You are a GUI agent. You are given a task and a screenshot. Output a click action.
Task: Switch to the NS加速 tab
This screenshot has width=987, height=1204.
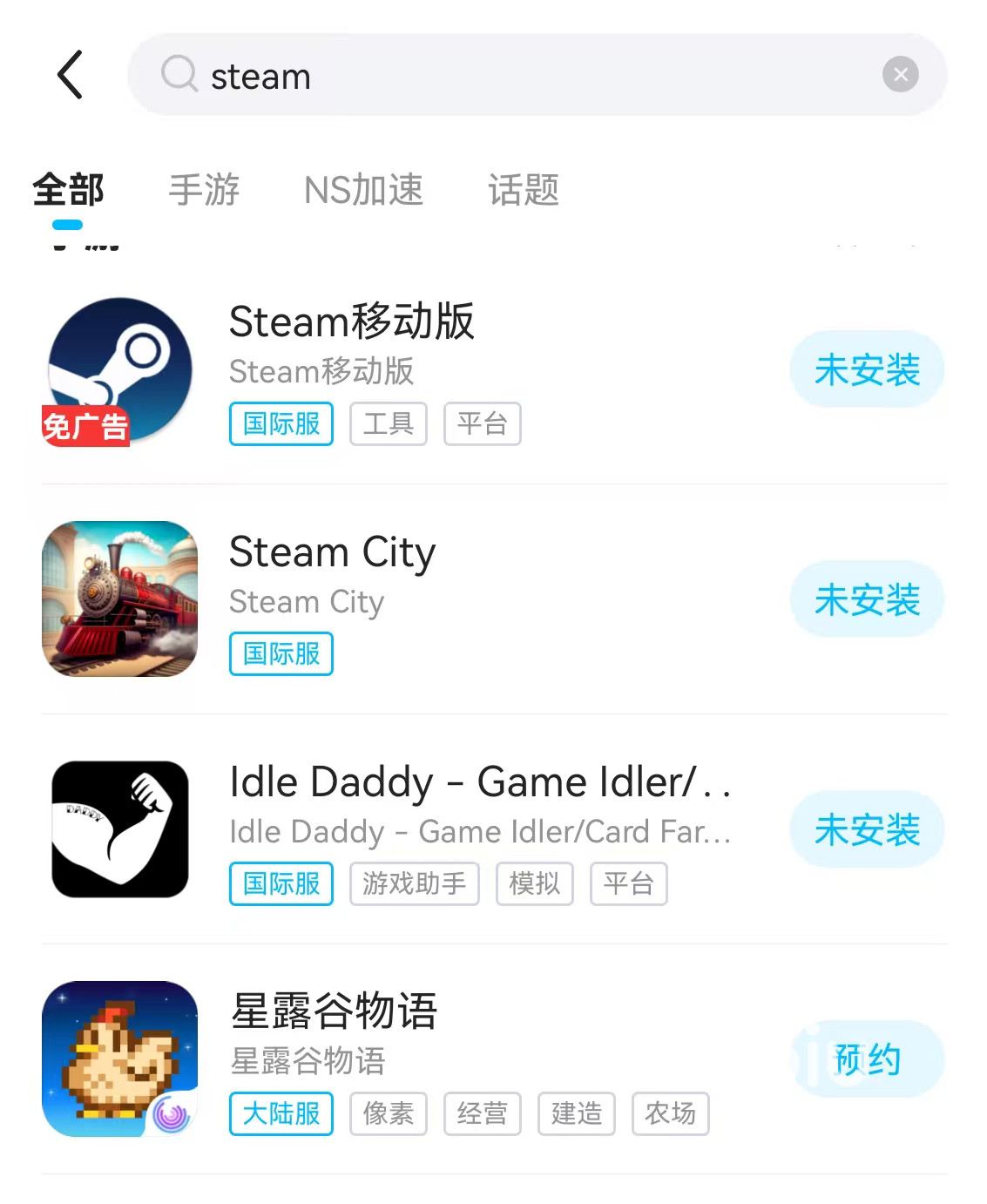[363, 190]
